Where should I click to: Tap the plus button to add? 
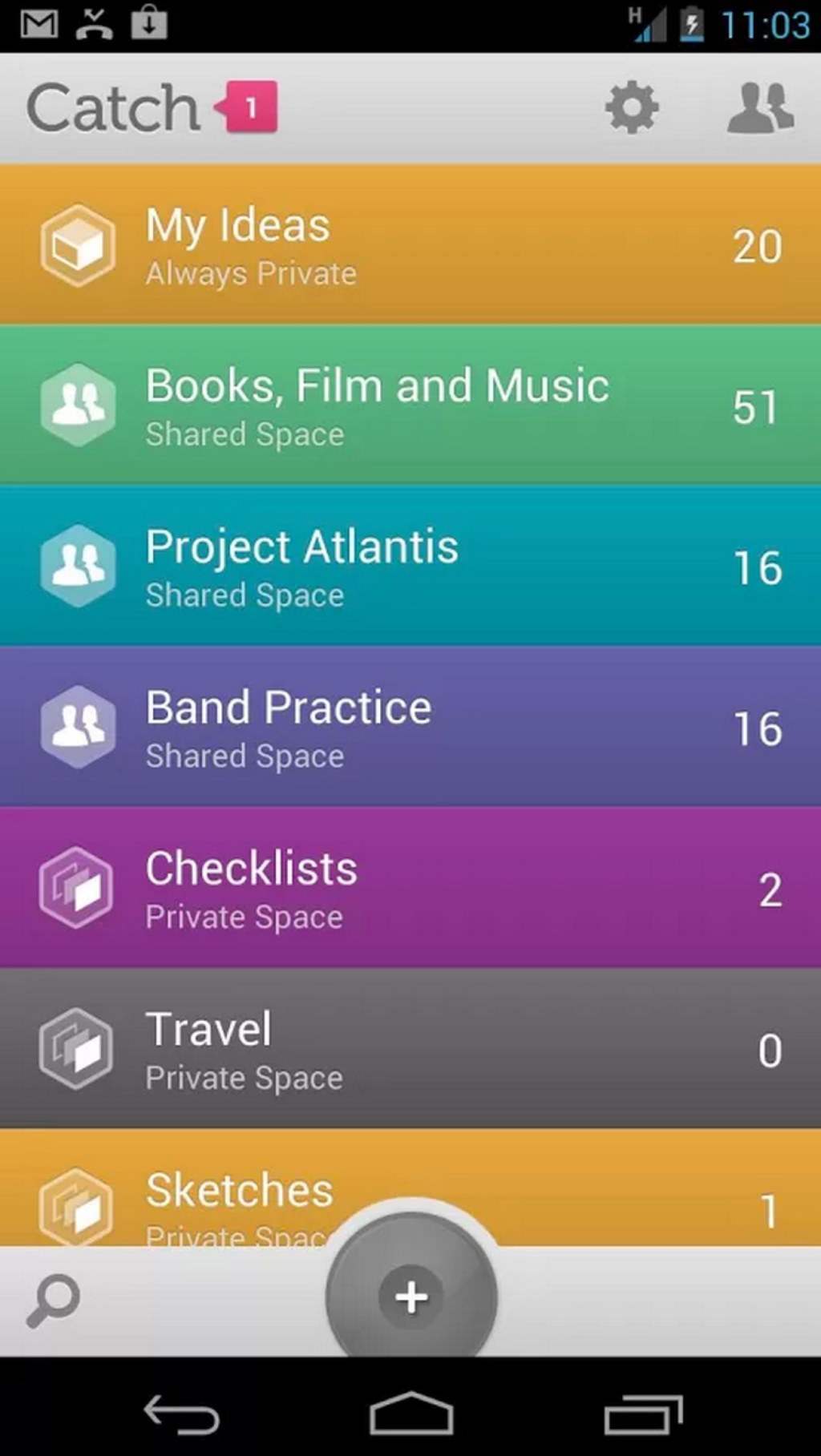tap(411, 1297)
